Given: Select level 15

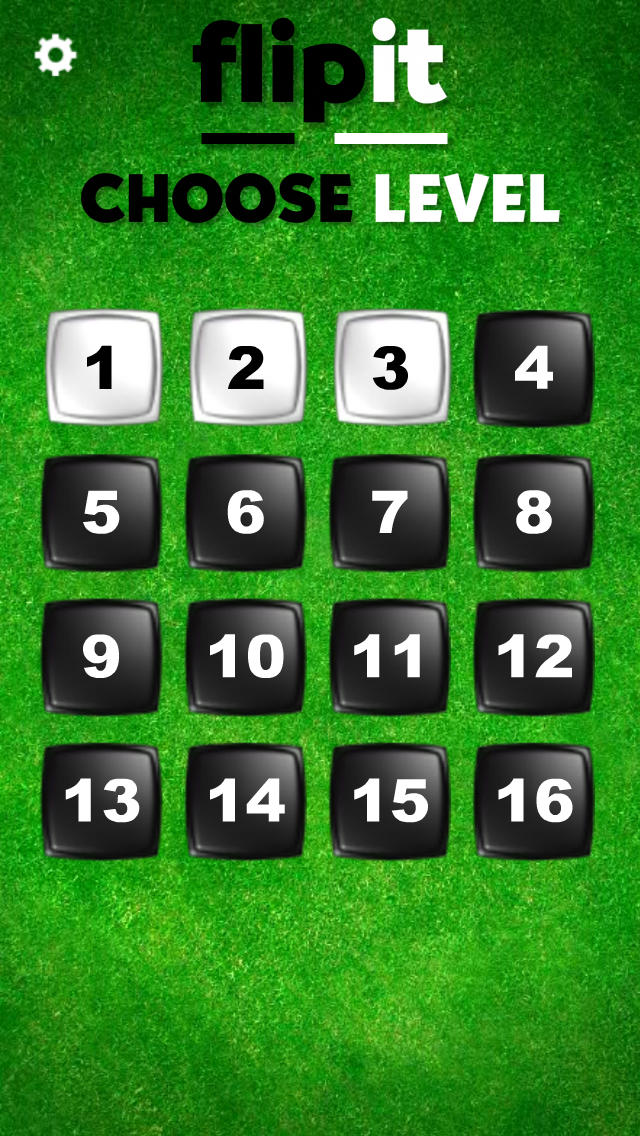Looking at the screenshot, I should 390,800.
